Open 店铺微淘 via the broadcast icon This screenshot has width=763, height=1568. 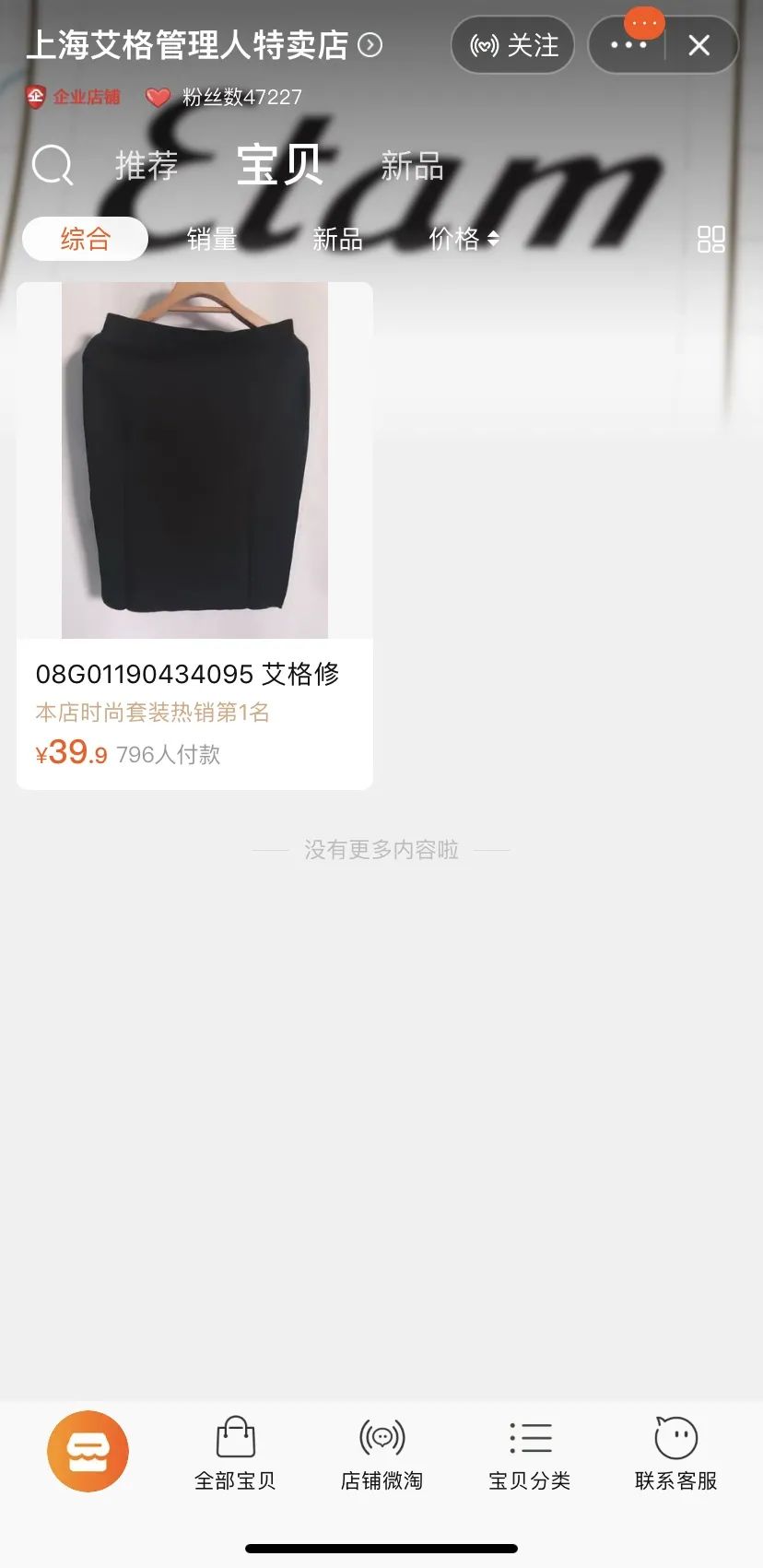(381, 1438)
